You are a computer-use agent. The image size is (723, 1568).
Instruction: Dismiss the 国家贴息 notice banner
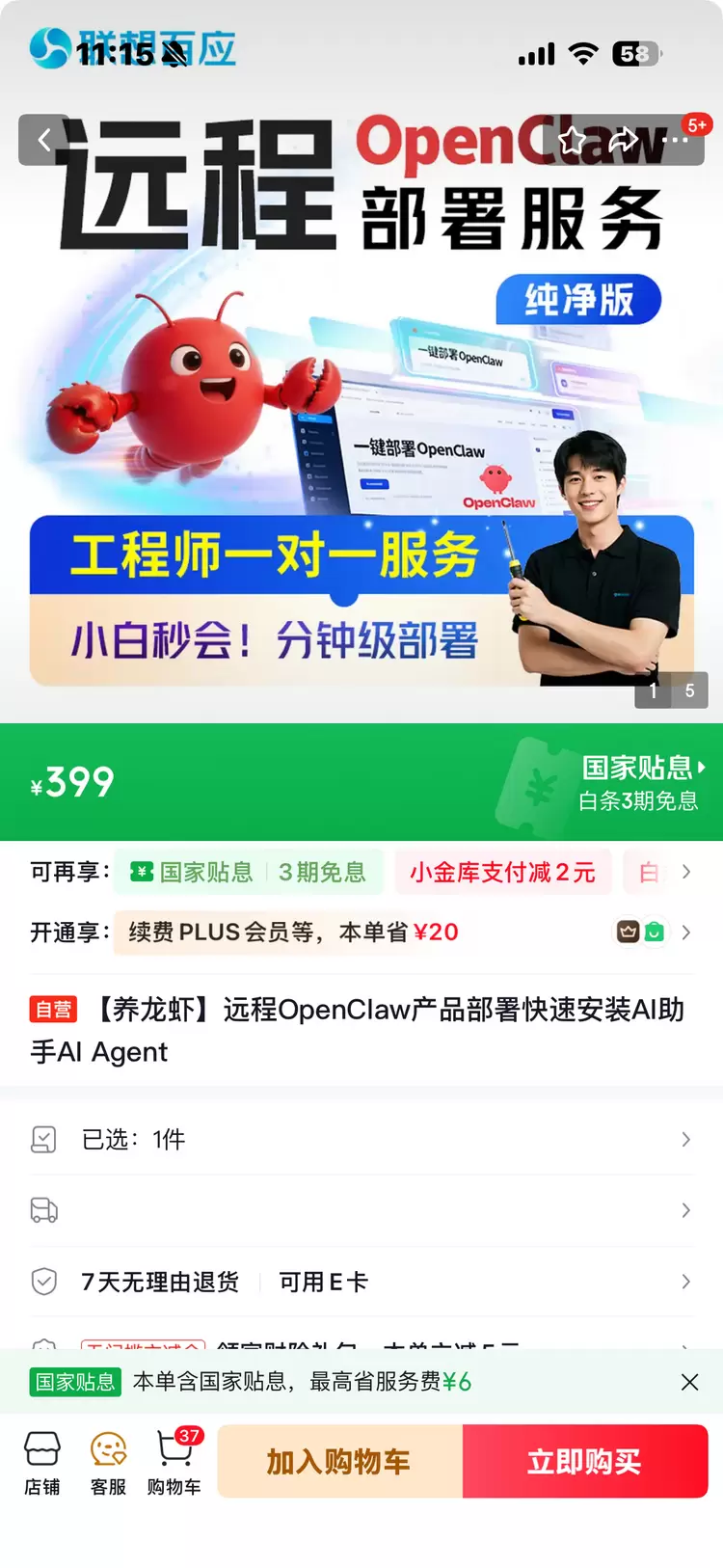(689, 1382)
